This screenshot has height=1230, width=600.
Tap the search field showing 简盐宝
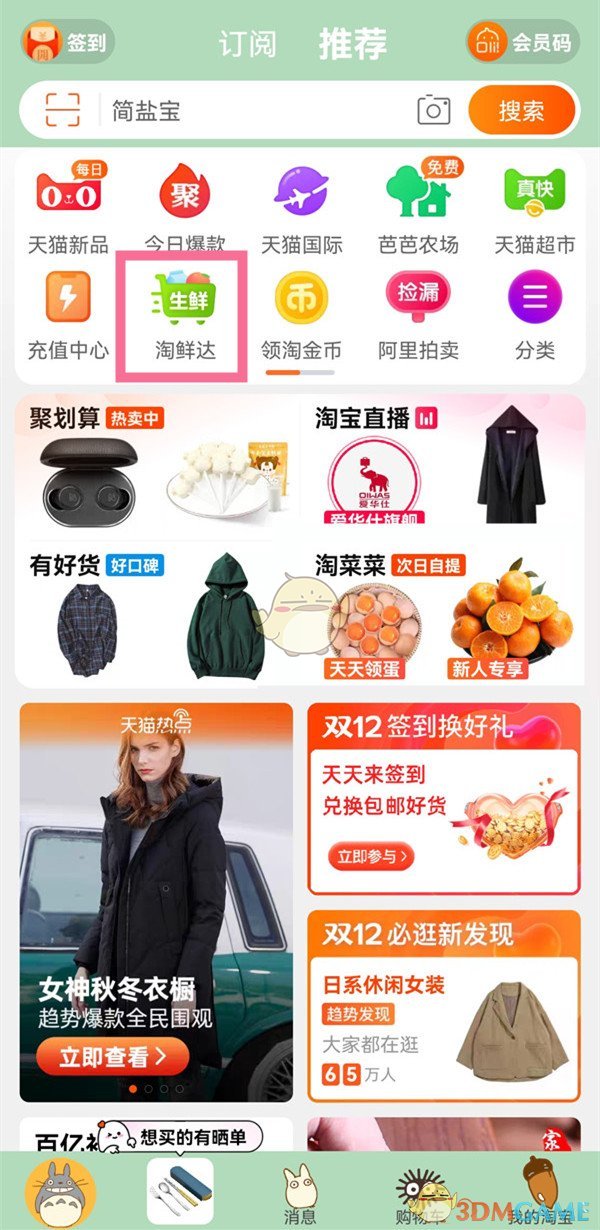[250, 110]
